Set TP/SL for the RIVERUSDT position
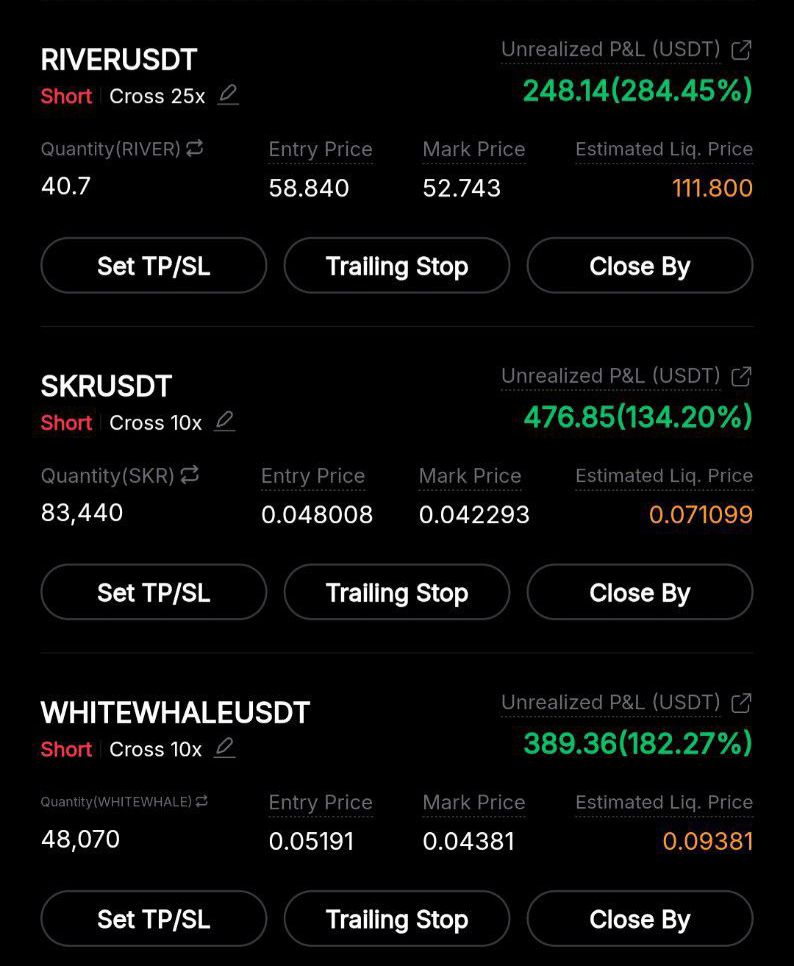The image size is (794, 966). point(153,266)
